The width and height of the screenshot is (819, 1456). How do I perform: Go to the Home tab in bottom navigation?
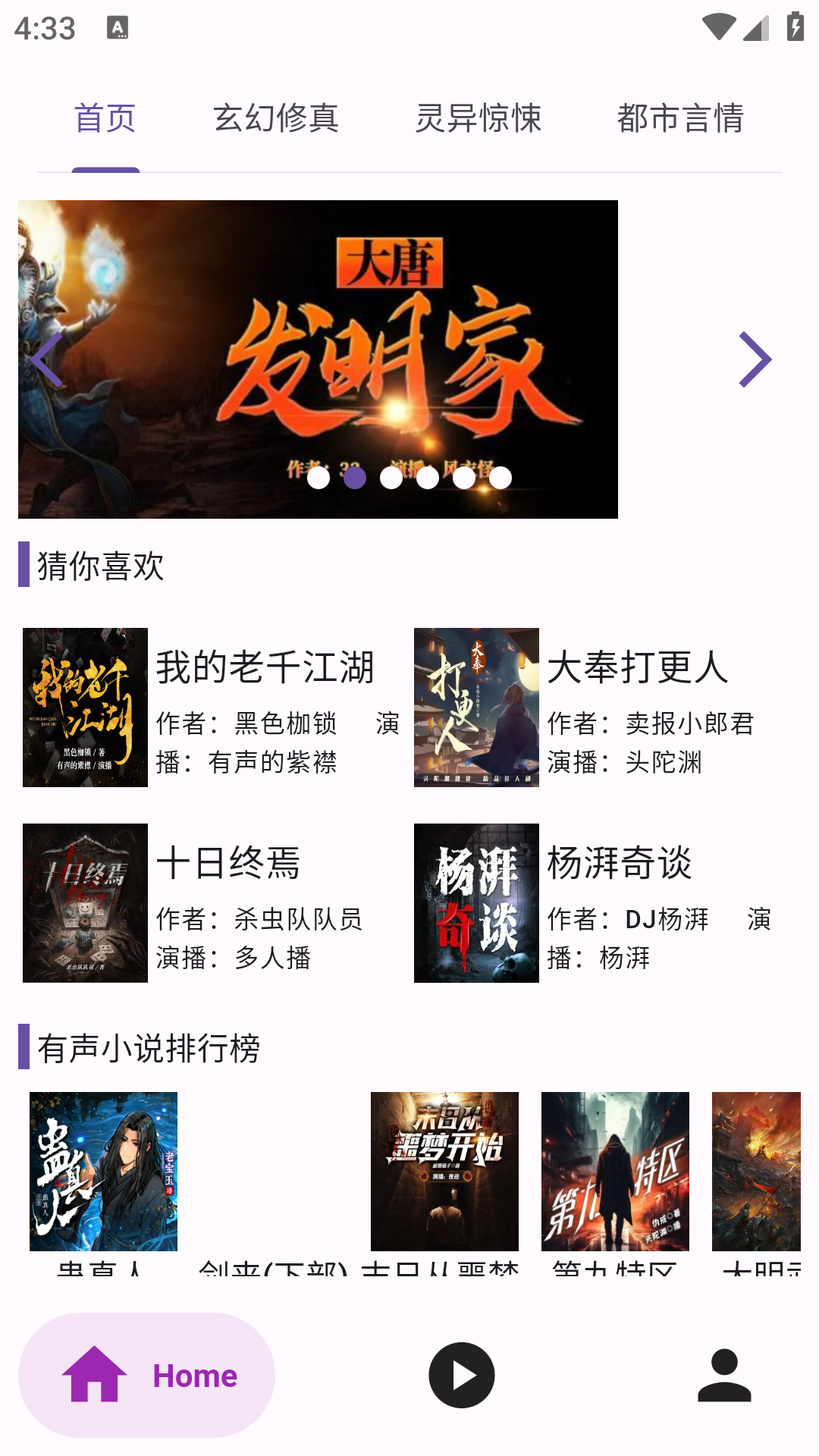coord(147,1375)
